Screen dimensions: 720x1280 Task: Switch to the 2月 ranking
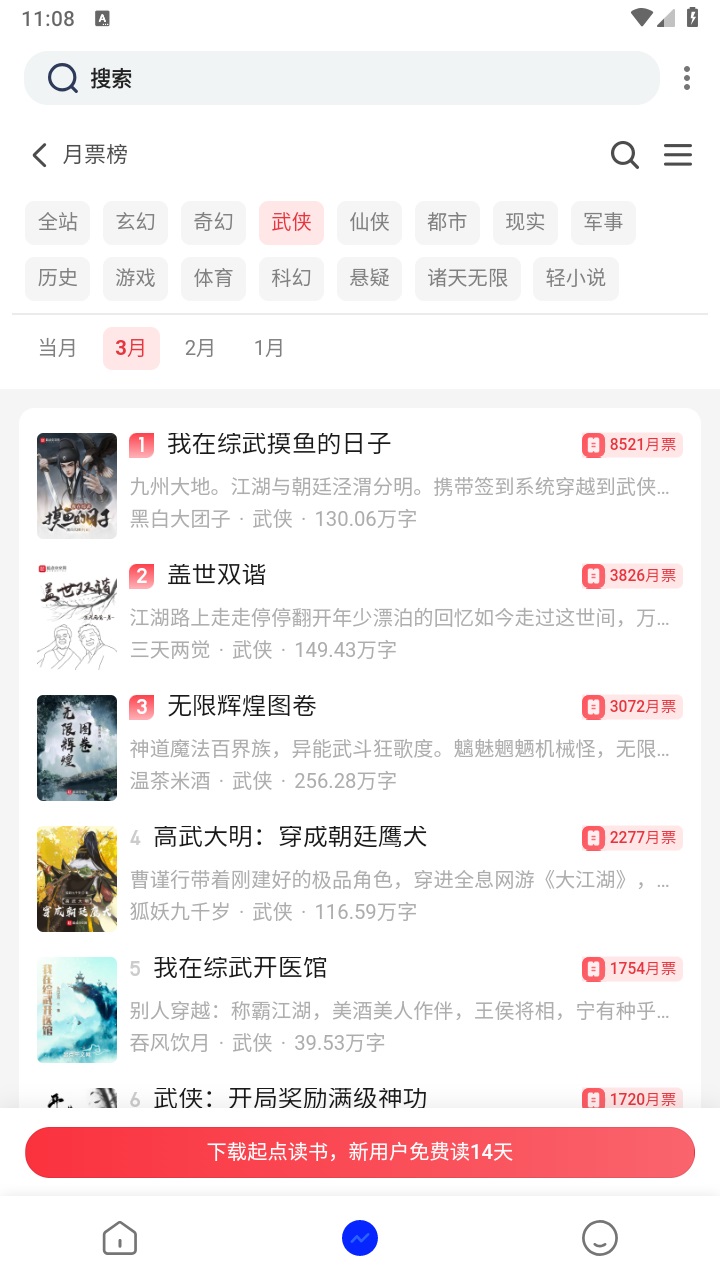(x=199, y=348)
